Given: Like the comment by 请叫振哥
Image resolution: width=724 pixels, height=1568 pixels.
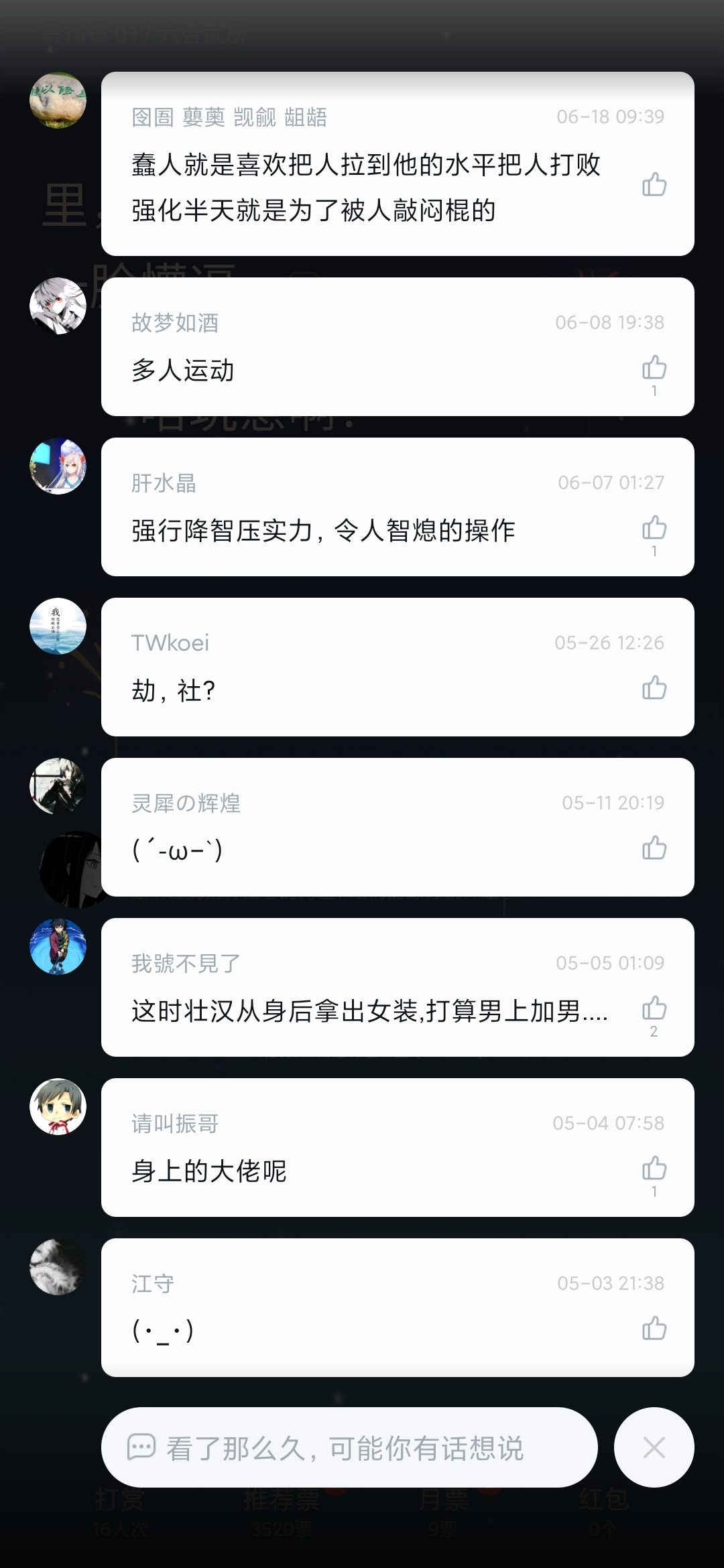Looking at the screenshot, I should (654, 1169).
